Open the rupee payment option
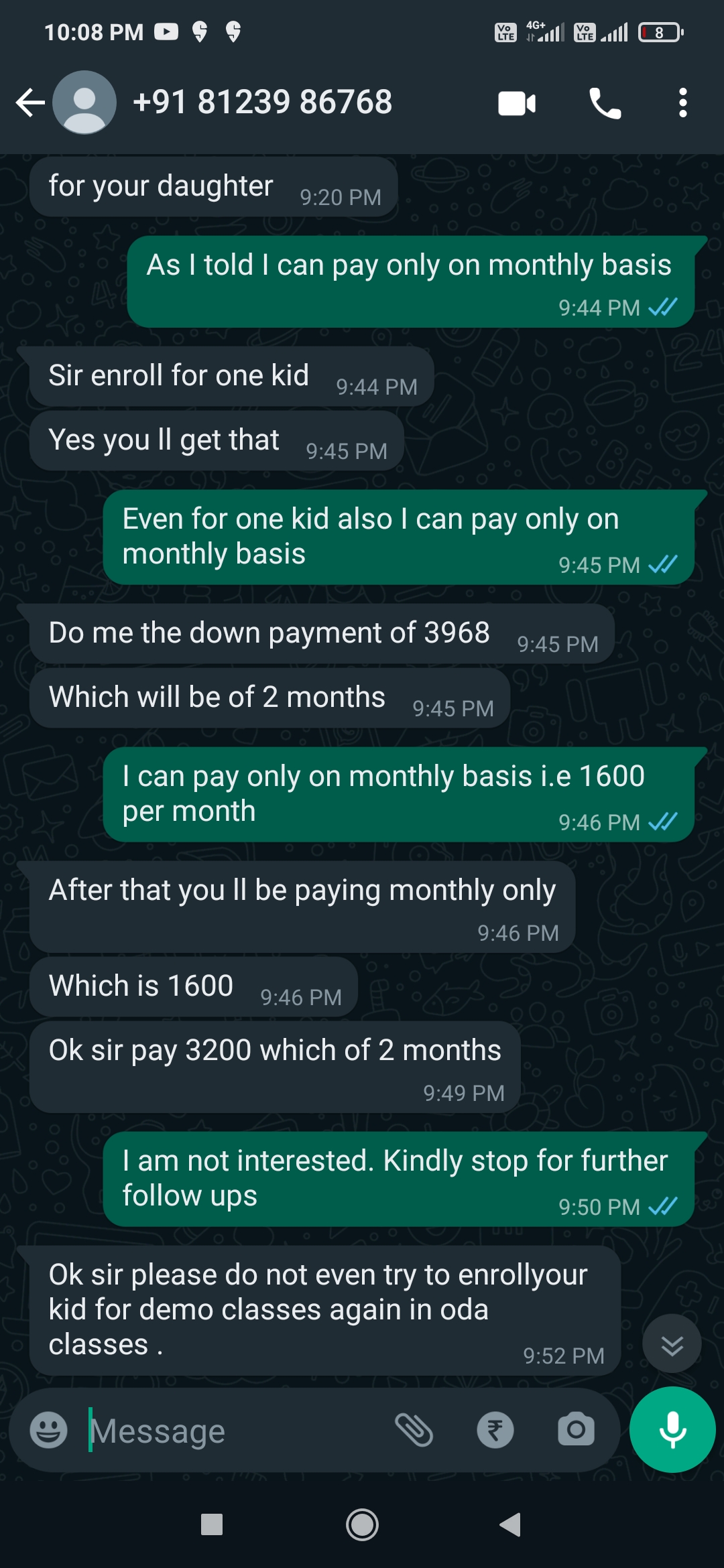 pyautogui.click(x=495, y=1430)
